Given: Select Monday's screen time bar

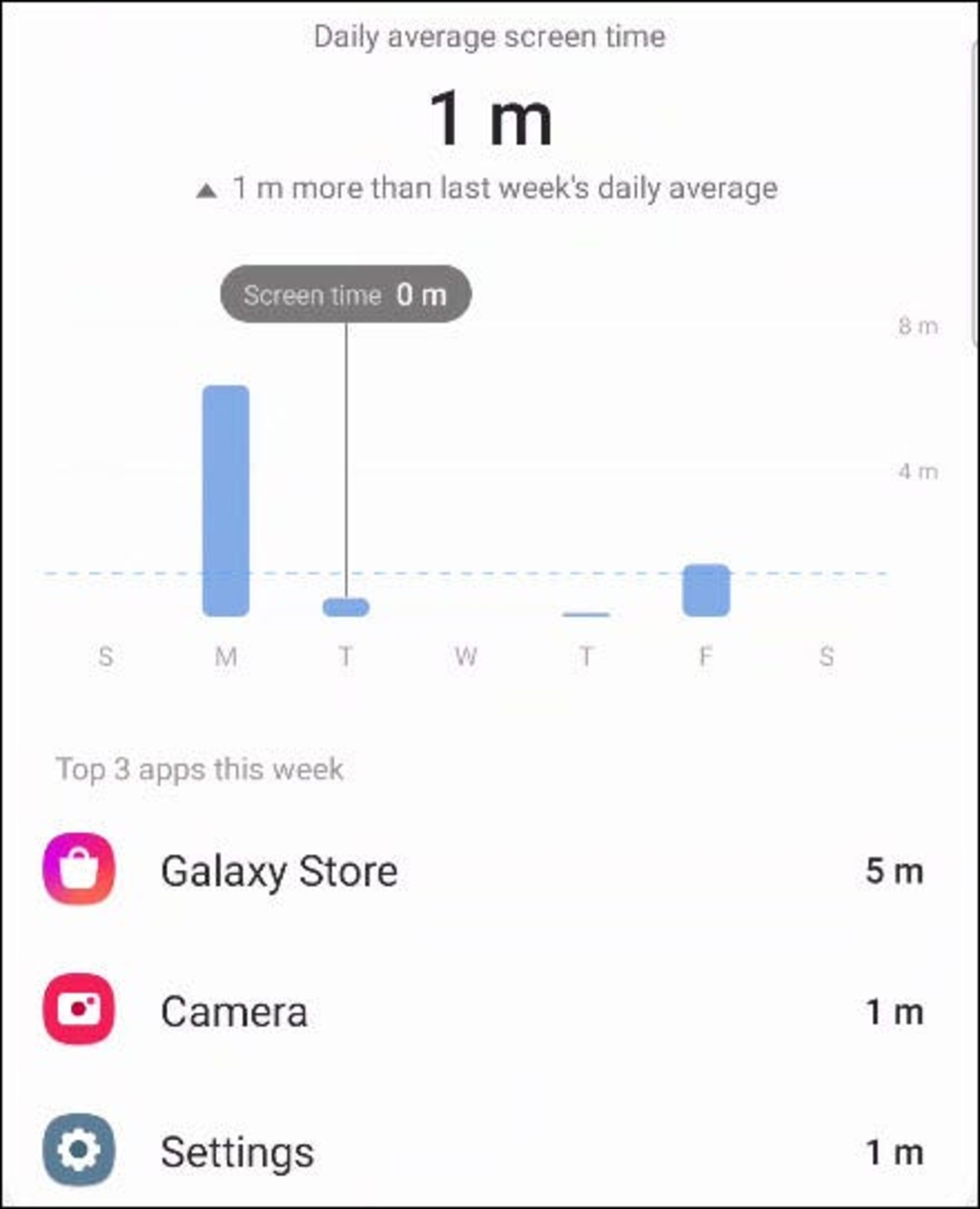Looking at the screenshot, I should 226,501.
